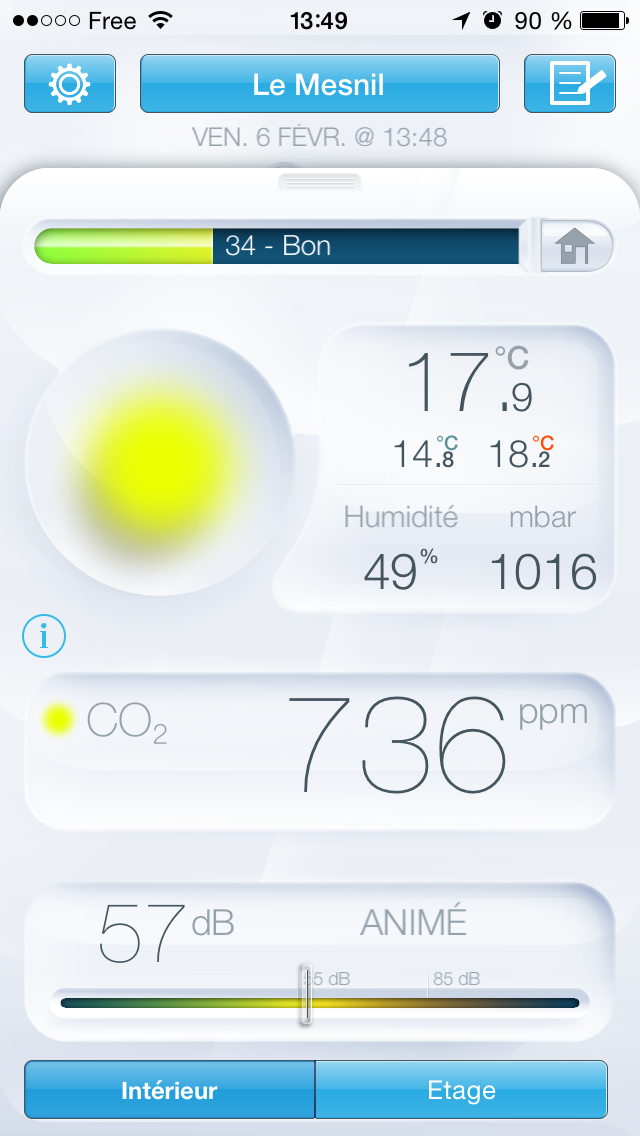The width and height of the screenshot is (640, 1136).
Task: Open the CO2 reading card
Action: (319, 750)
